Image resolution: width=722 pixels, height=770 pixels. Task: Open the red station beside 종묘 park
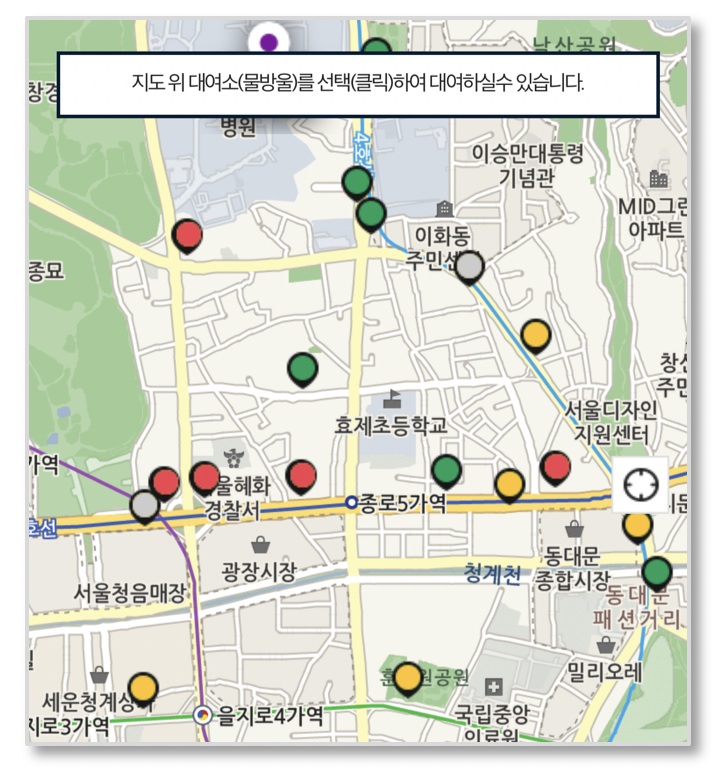tap(187, 236)
